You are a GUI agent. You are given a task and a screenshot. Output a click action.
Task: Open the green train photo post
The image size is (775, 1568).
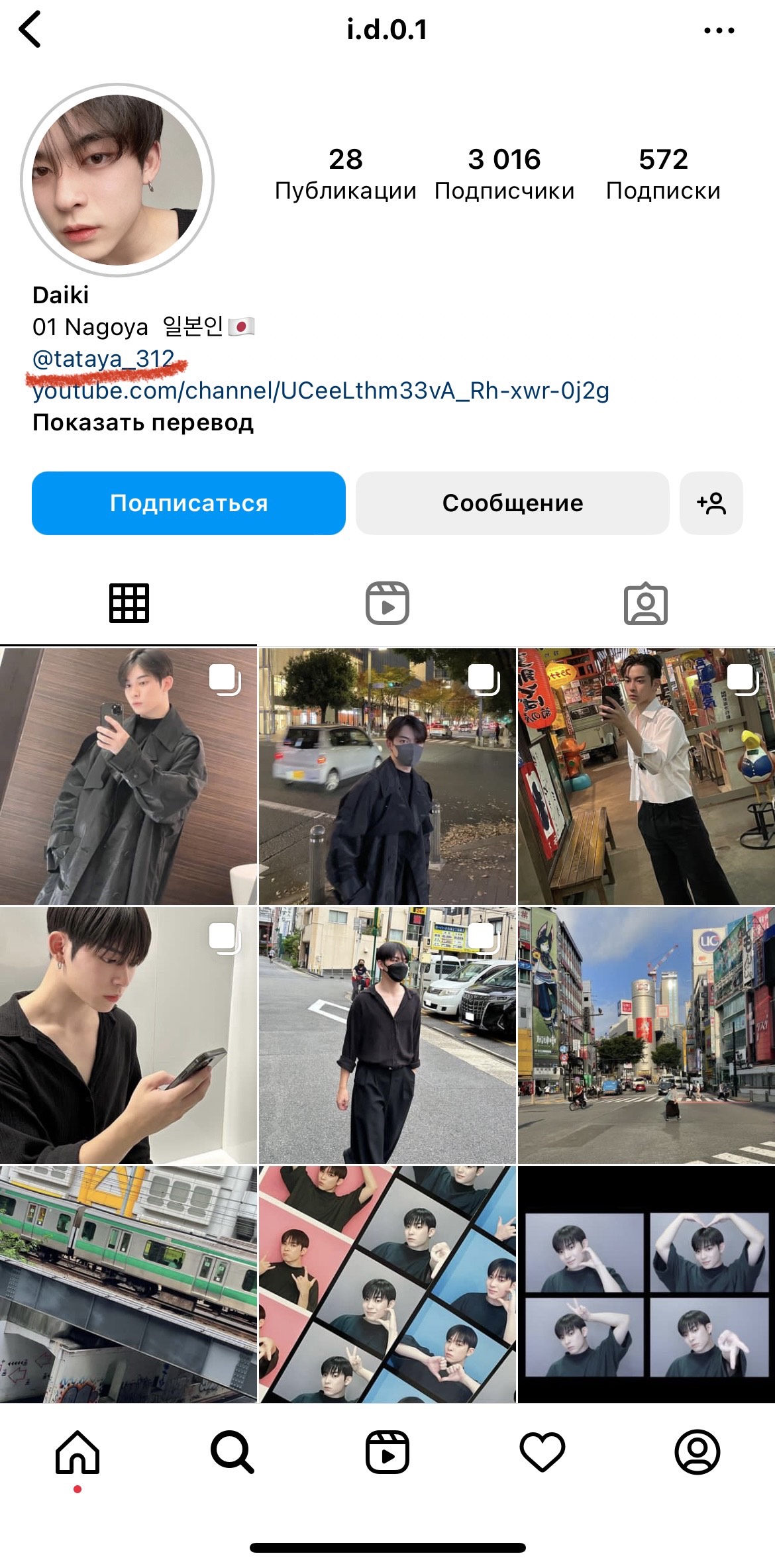pos(129,1285)
